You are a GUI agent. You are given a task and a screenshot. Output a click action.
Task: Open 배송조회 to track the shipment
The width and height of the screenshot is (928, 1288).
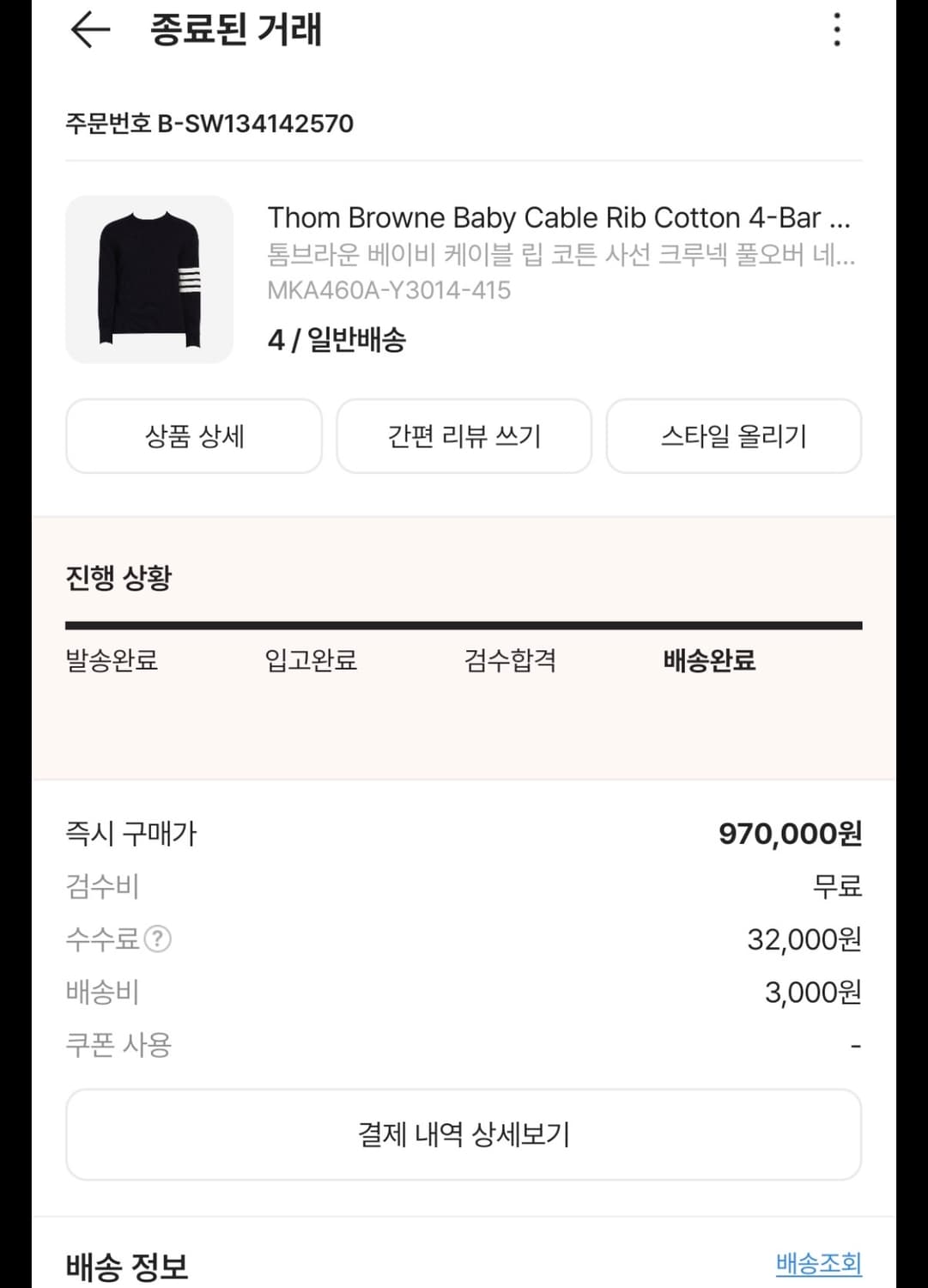(x=816, y=1262)
